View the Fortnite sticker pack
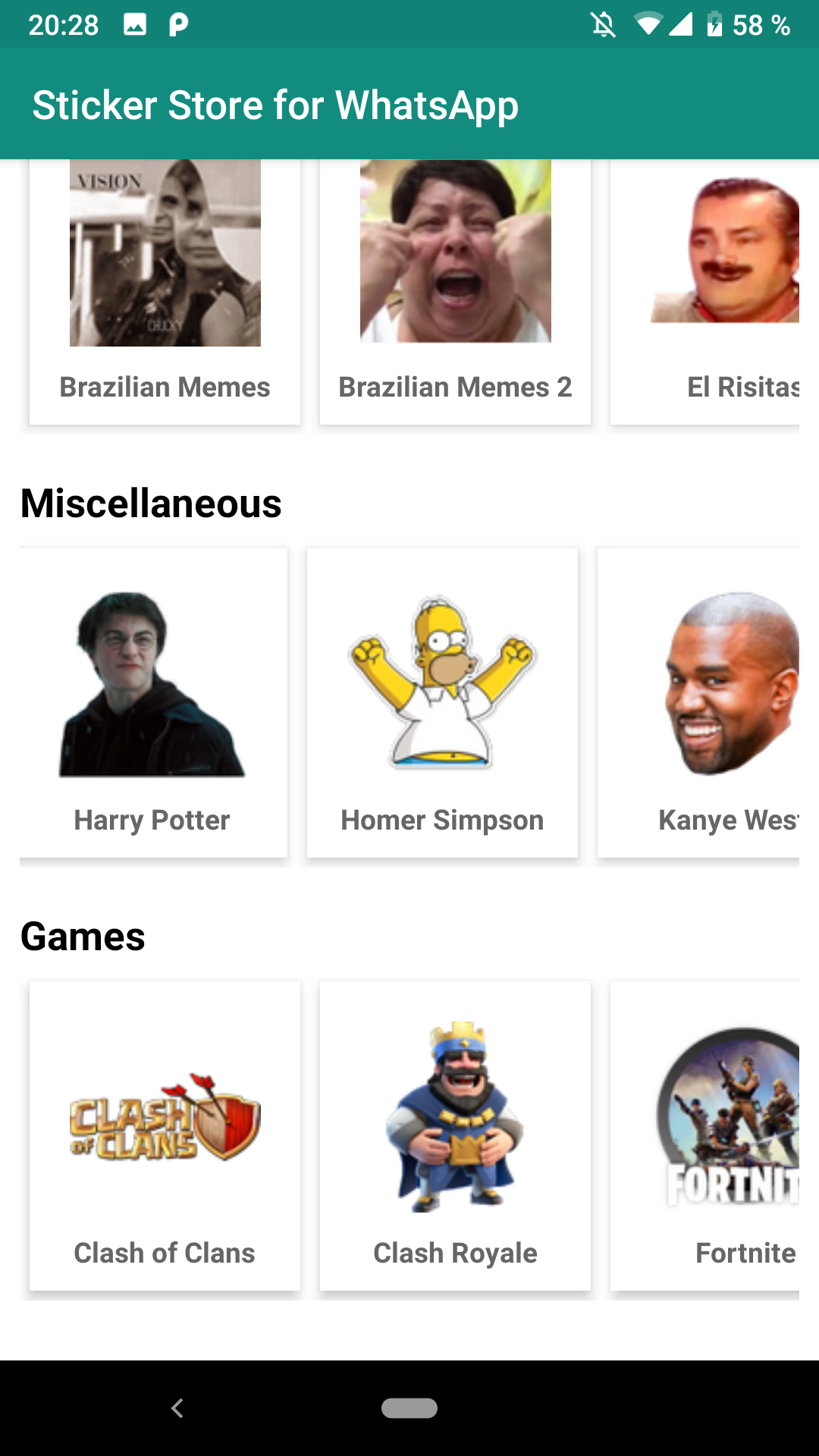Viewport: 819px width, 1456px height. (705, 1135)
